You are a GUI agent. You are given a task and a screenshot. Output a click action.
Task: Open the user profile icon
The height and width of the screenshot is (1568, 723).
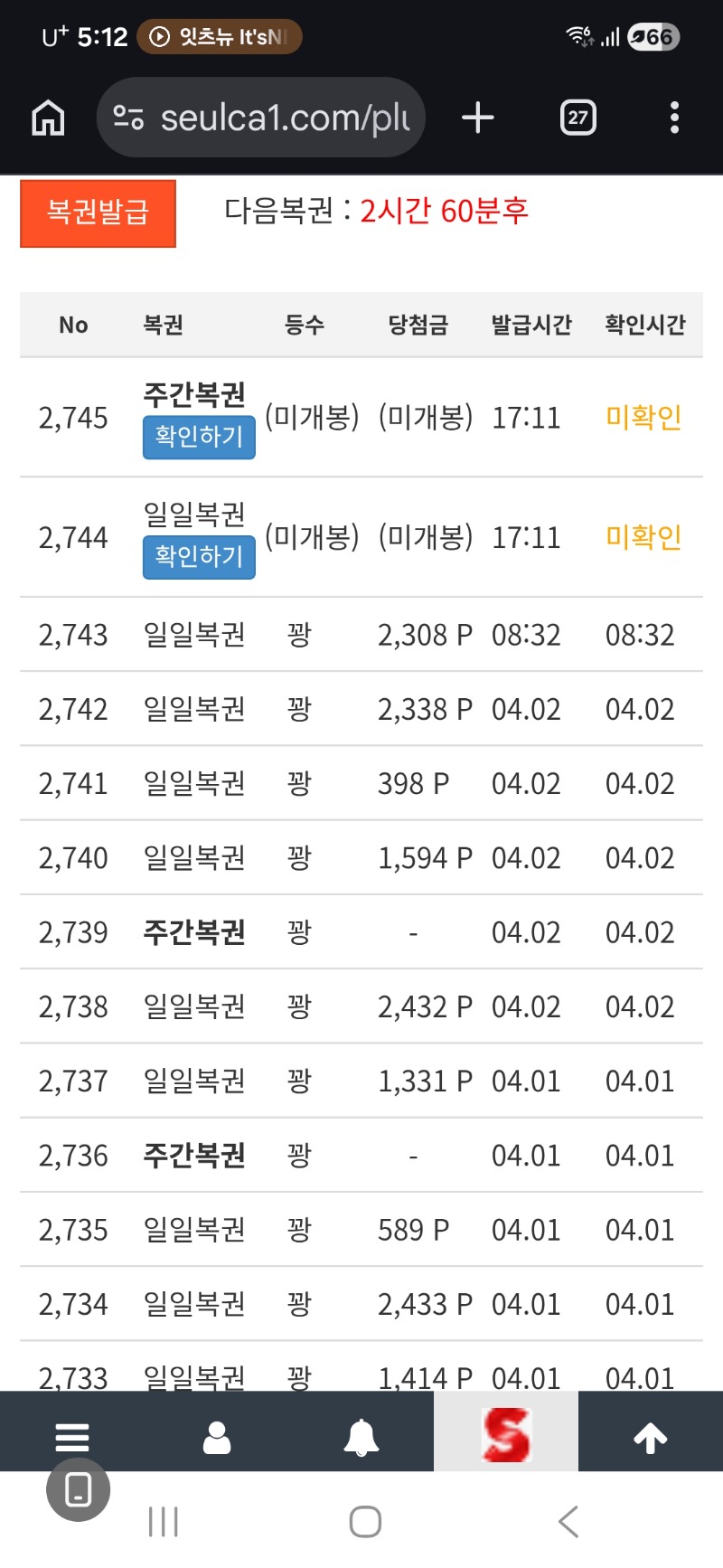click(217, 1438)
